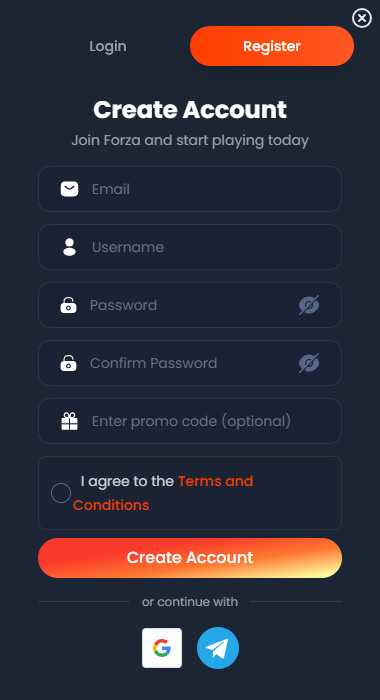Show the Password field's text

coord(309,305)
